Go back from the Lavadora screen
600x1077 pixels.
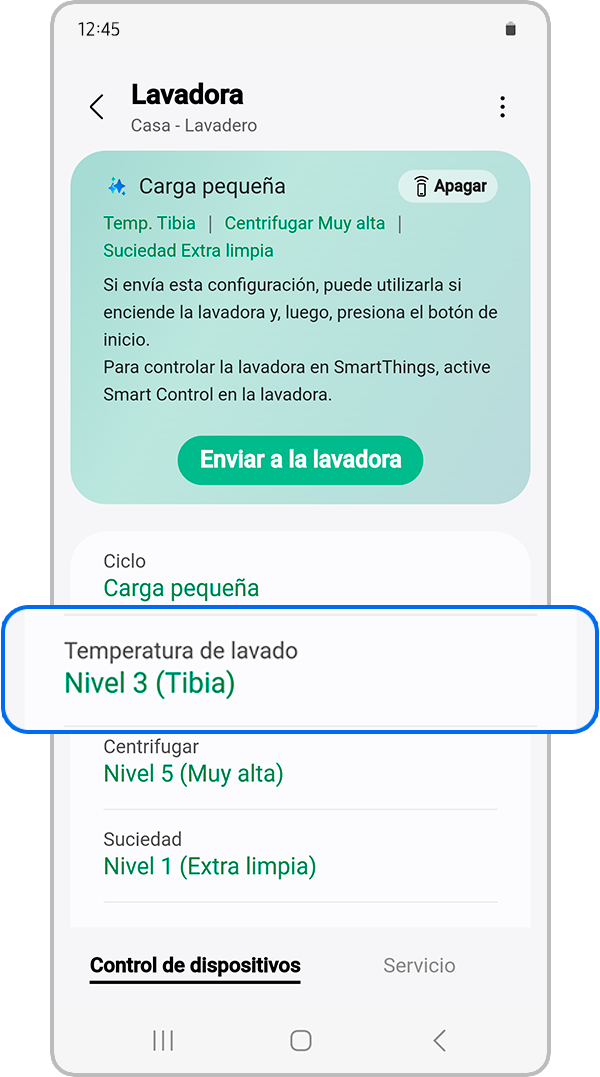[97, 107]
